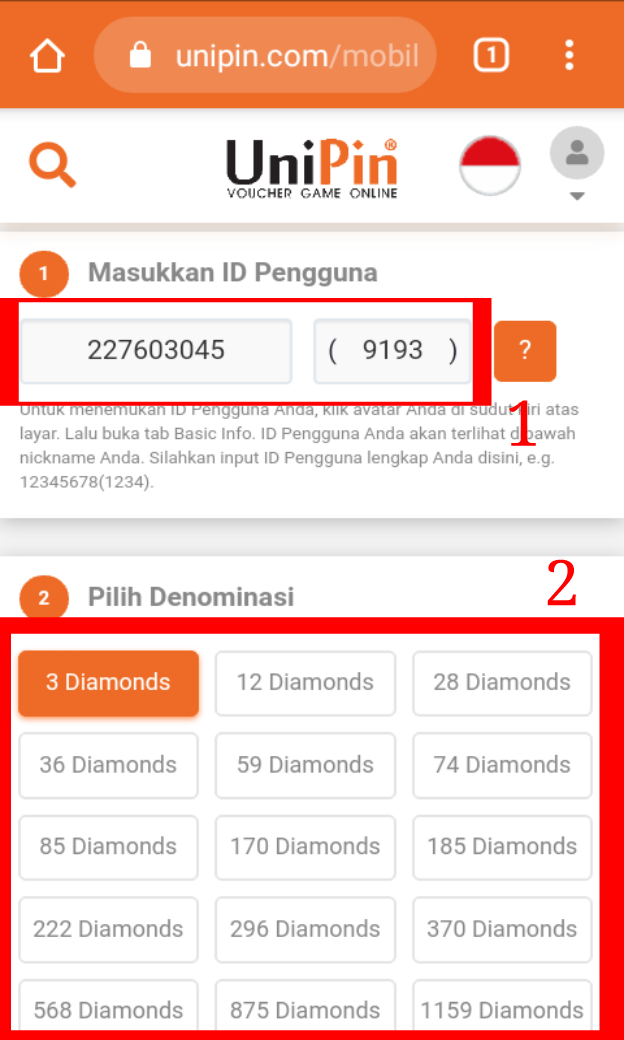The width and height of the screenshot is (624, 1040).
Task: Choose 170 Diamonds
Action: (305, 847)
